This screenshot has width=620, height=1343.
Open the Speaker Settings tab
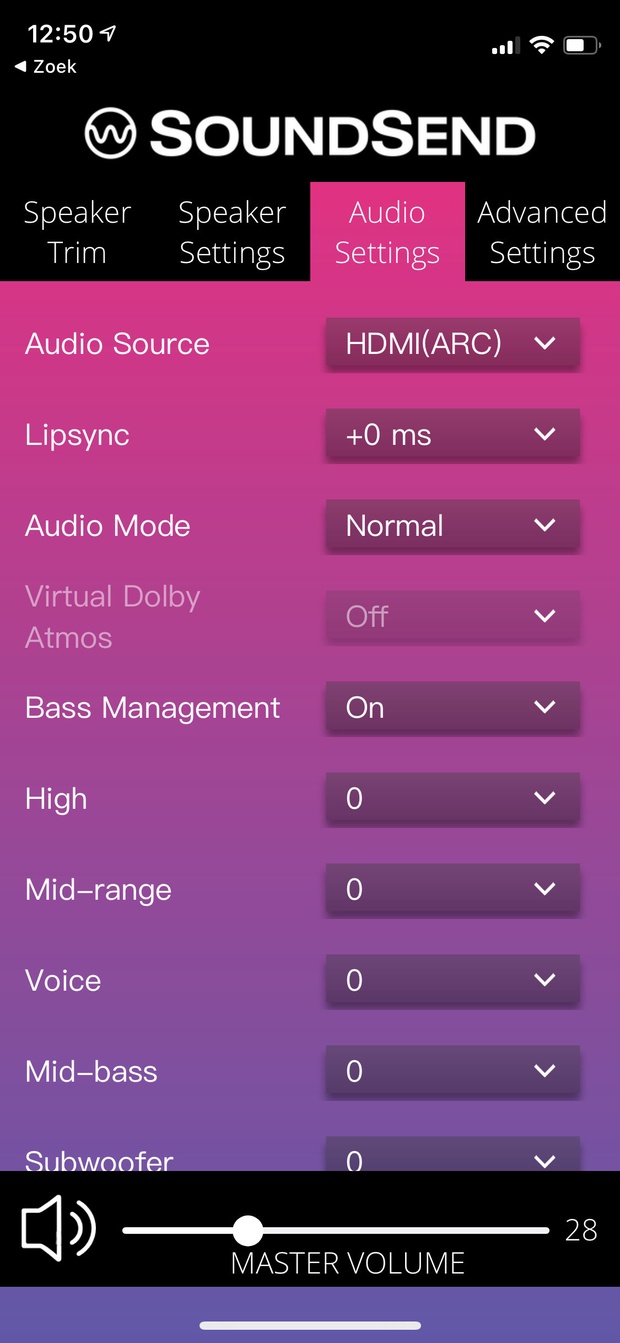[232, 232]
